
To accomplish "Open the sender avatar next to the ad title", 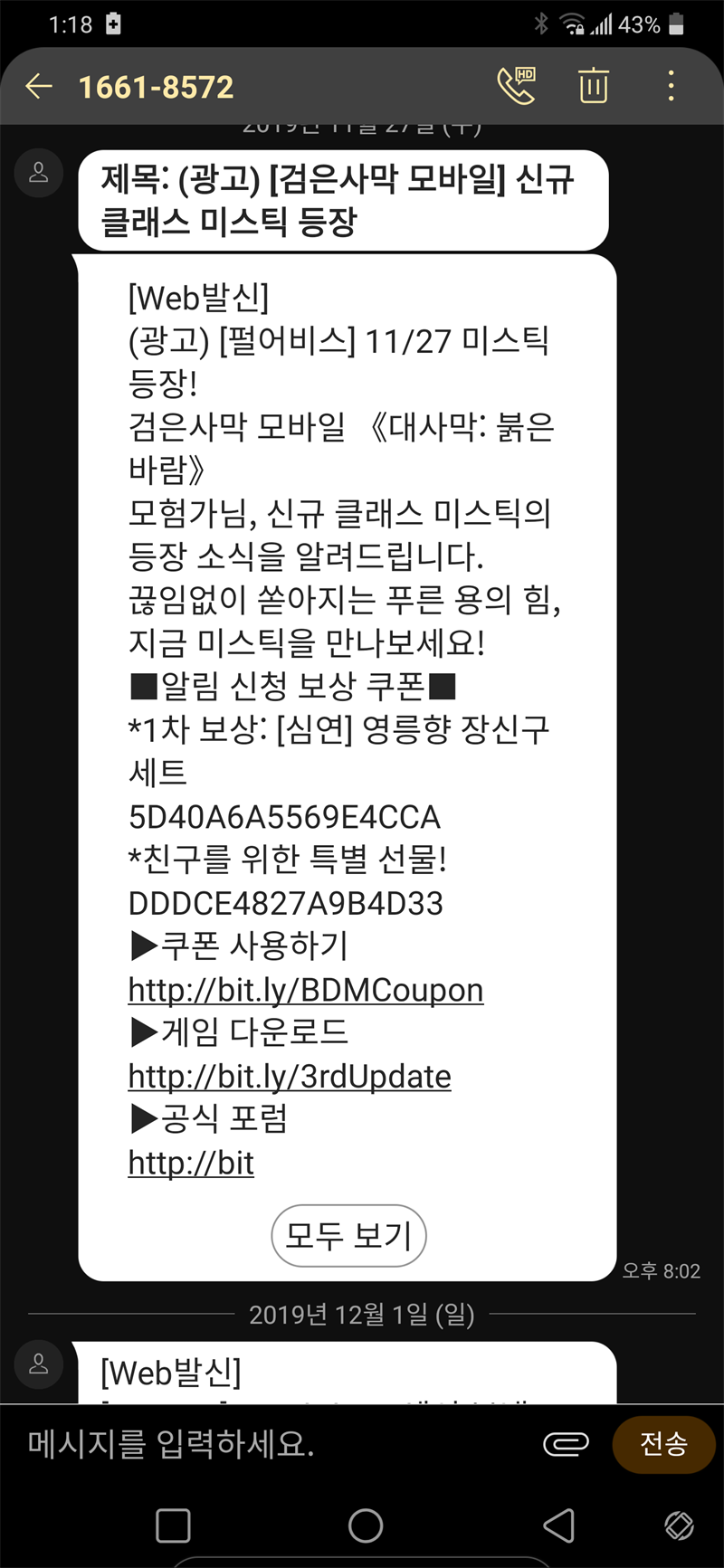I will click(39, 173).
